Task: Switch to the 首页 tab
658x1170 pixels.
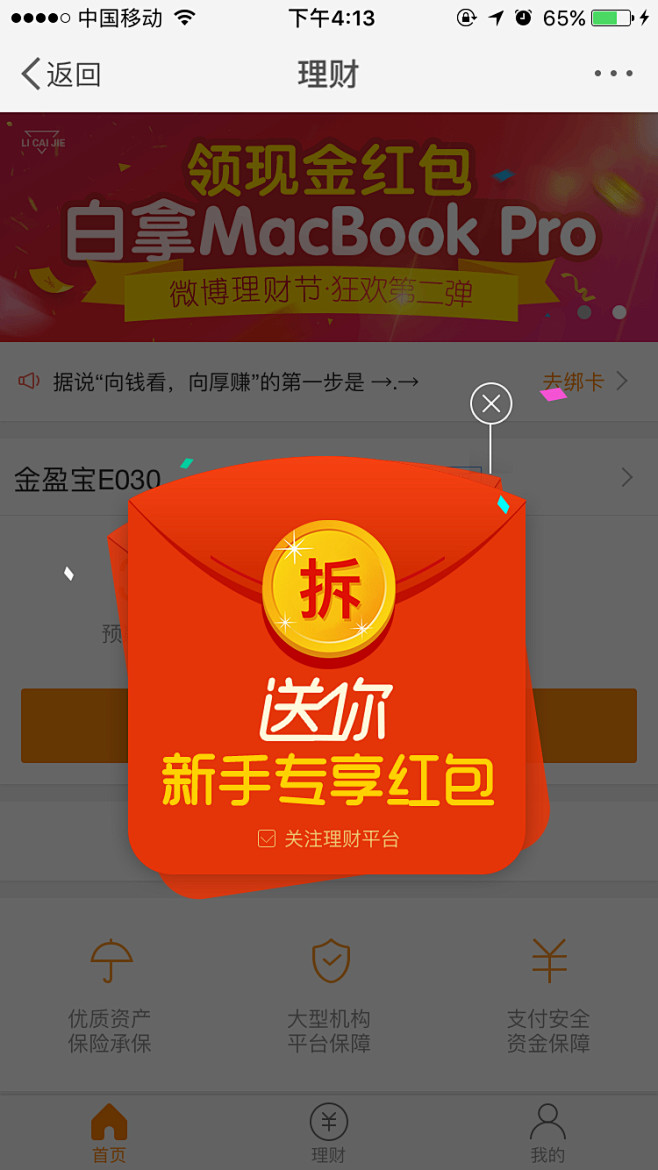Action: point(109,1133)
